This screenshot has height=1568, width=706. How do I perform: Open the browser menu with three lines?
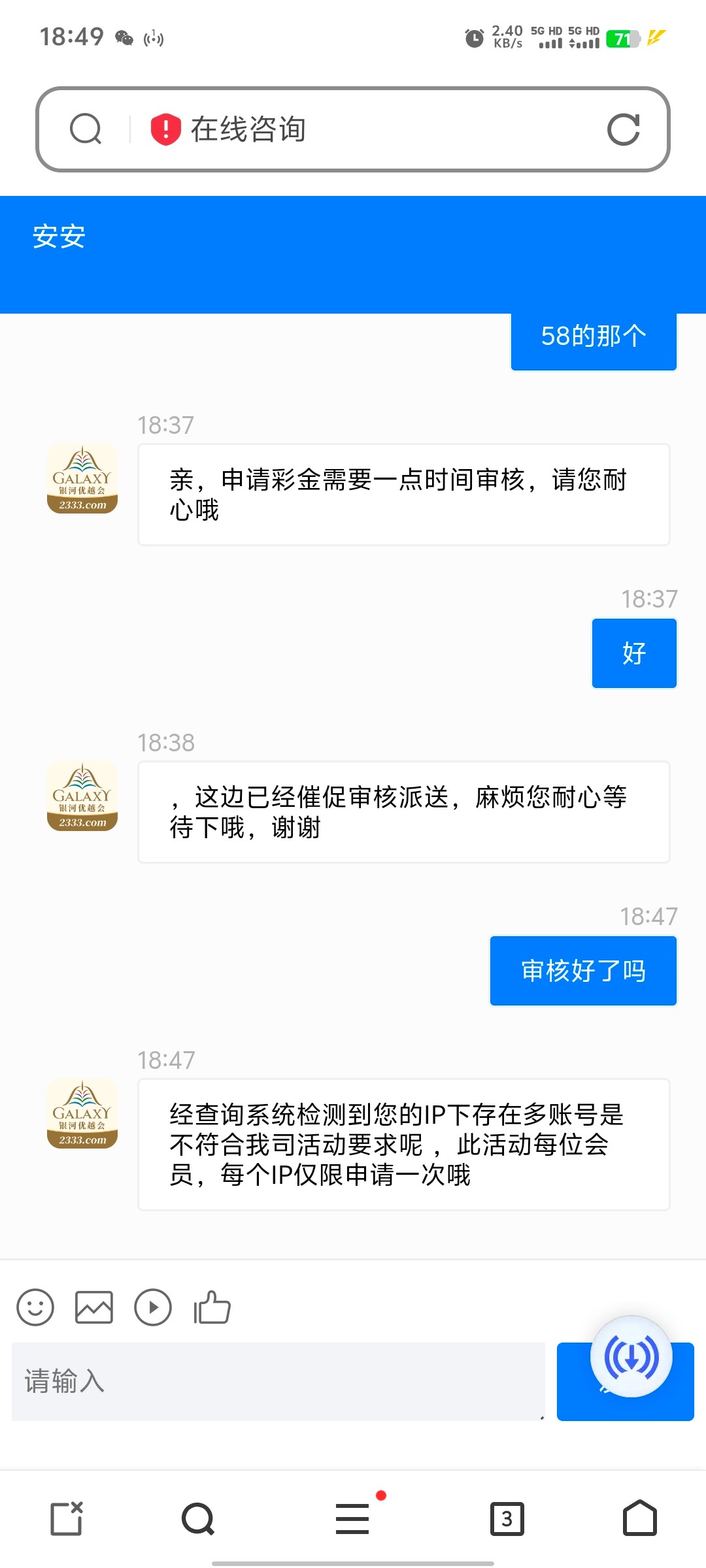tap(352, 1518)
